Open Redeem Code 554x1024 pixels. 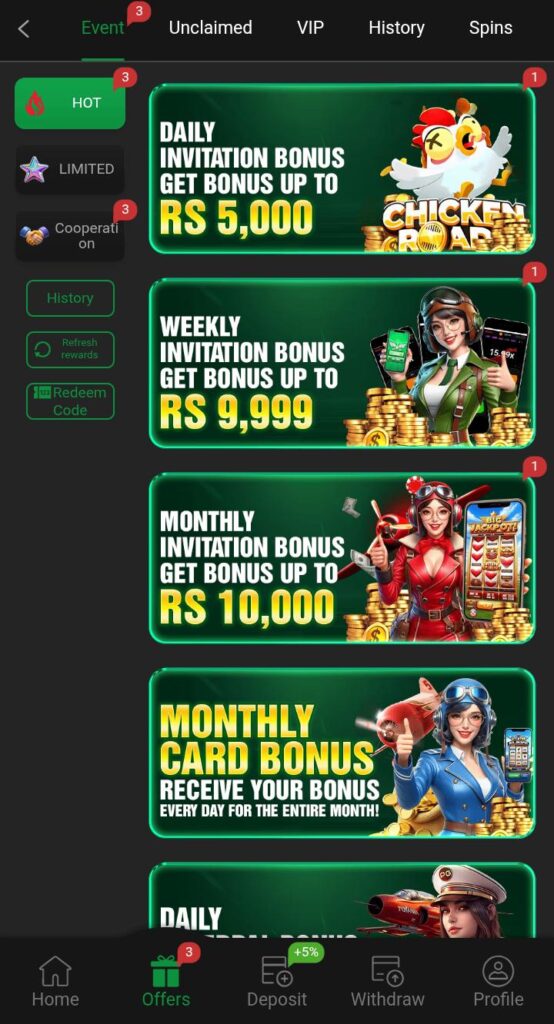70,401
